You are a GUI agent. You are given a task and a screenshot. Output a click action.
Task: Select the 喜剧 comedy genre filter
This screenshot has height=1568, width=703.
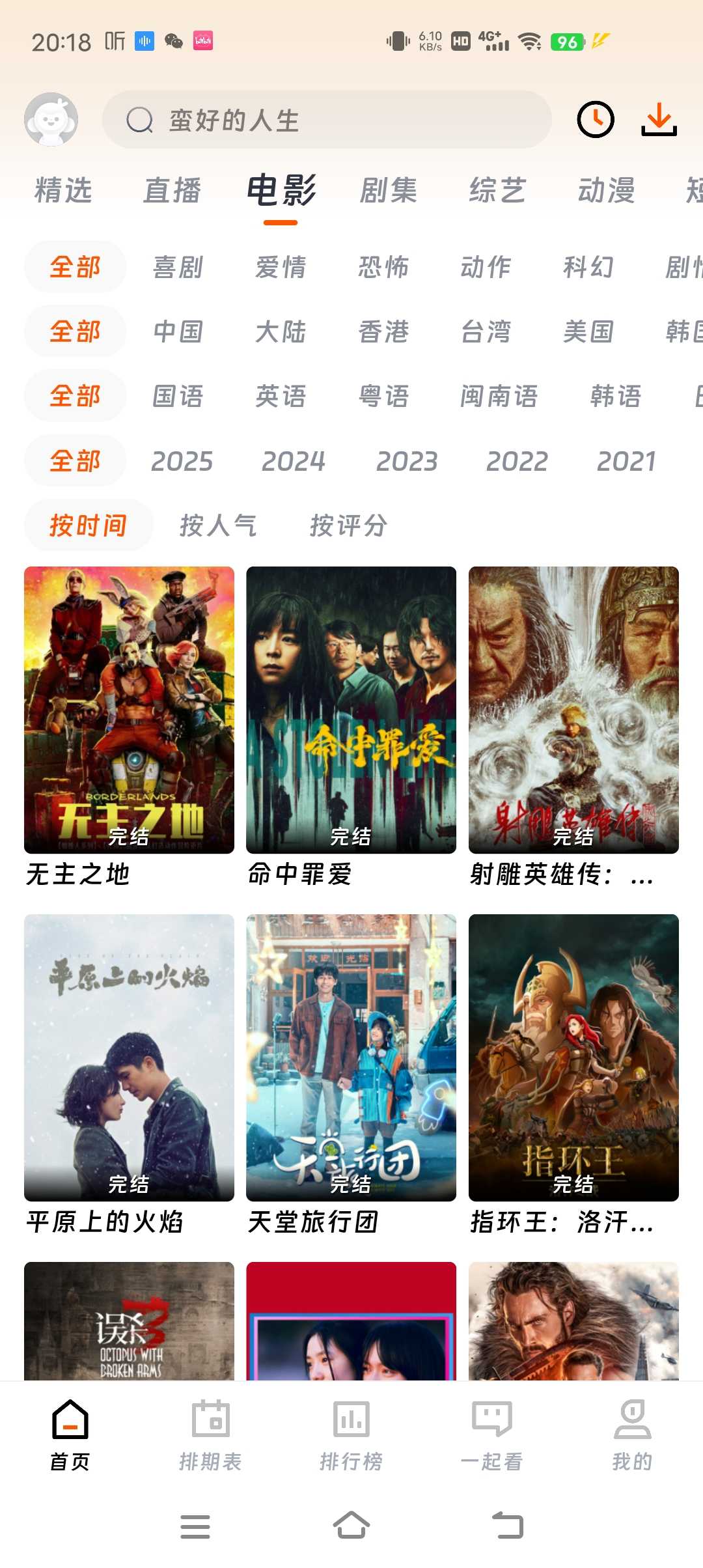[179, 267]
